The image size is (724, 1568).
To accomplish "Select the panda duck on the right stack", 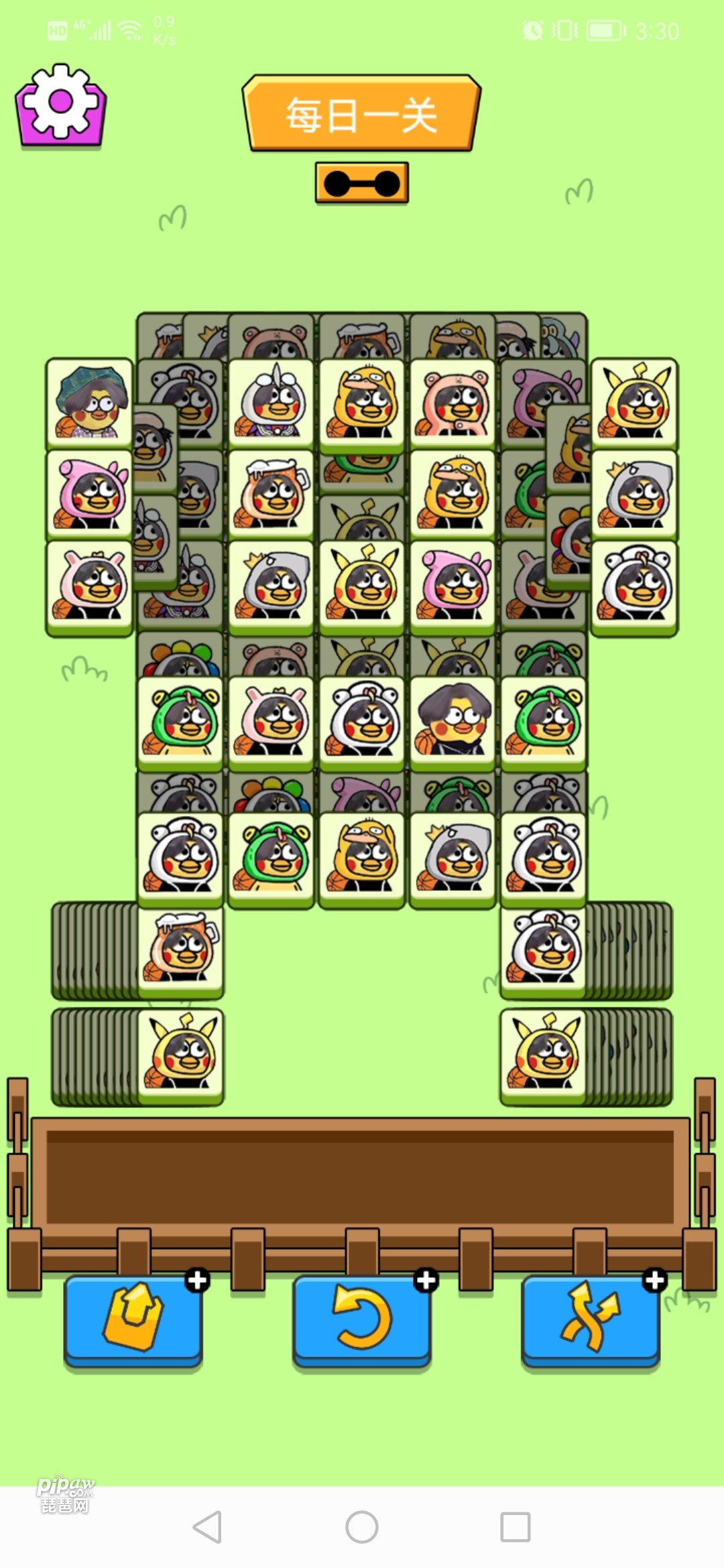I will click(543, 948).
